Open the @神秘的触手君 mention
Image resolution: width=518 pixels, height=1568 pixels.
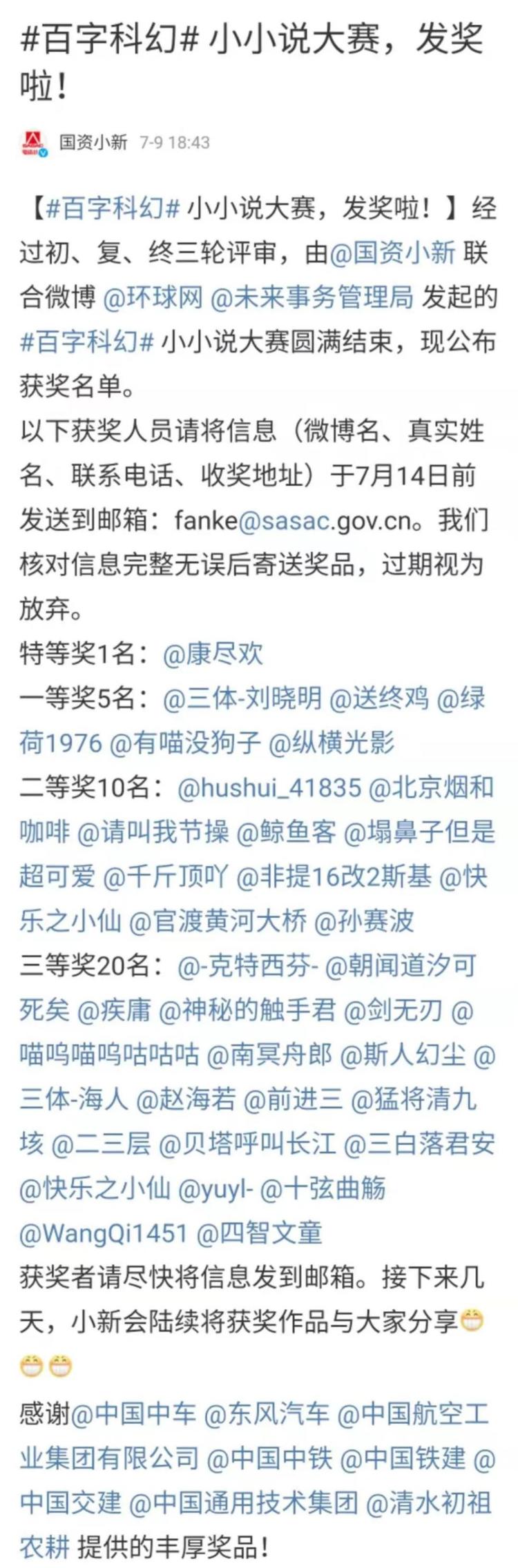tap(247, 1010)
